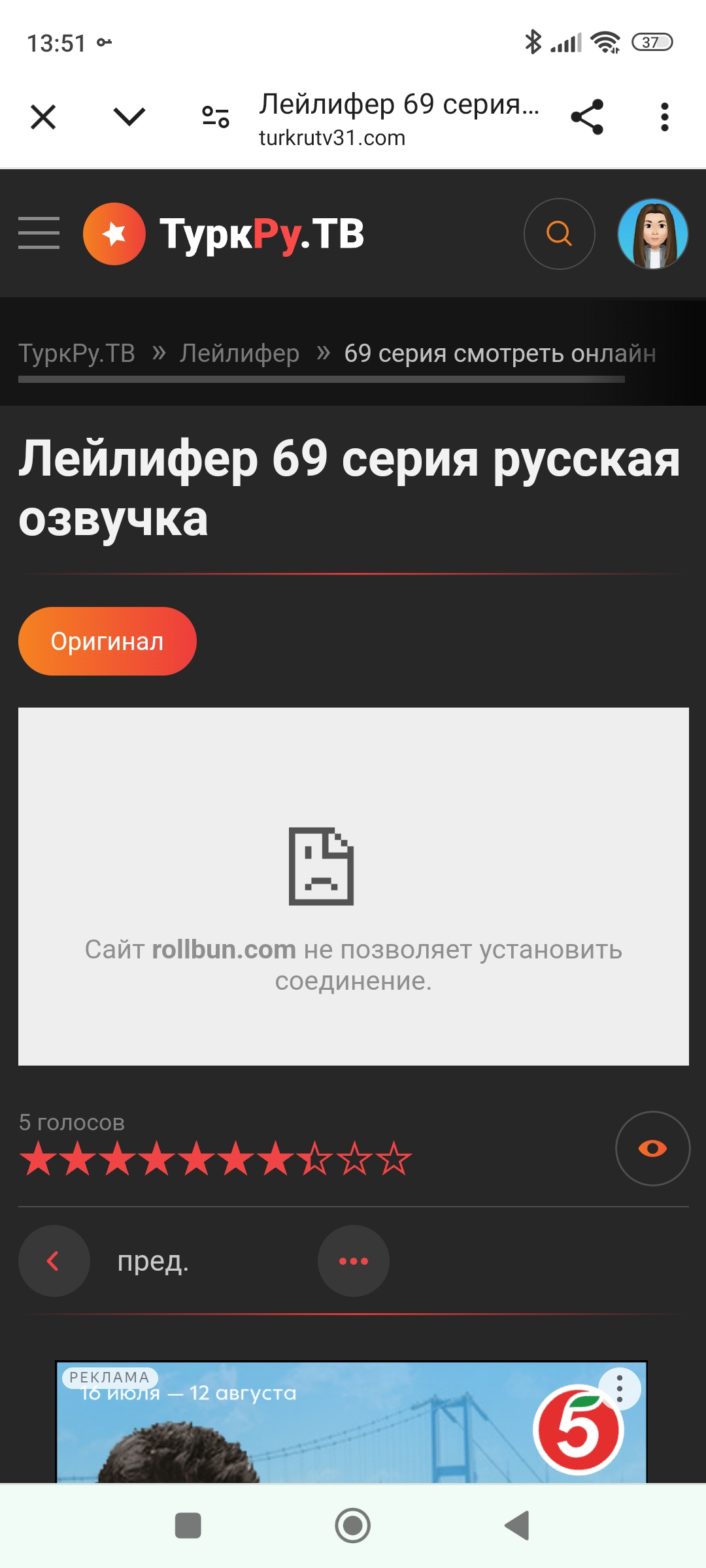The width and height of the screenshot is (706, 1568).
Task: Tap the orange eye watched icon
Action: pos(652,1149)
